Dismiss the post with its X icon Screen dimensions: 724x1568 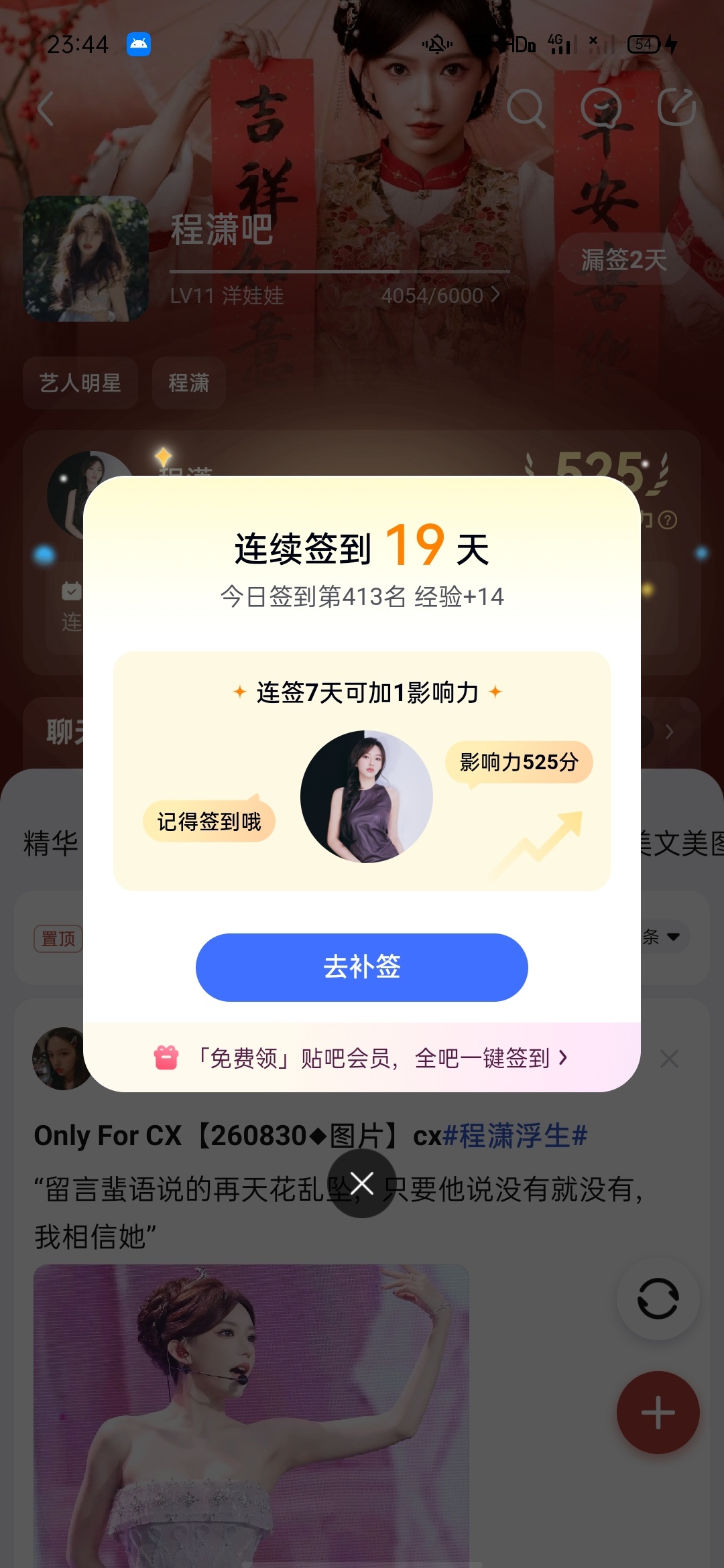coord(669,1059)
